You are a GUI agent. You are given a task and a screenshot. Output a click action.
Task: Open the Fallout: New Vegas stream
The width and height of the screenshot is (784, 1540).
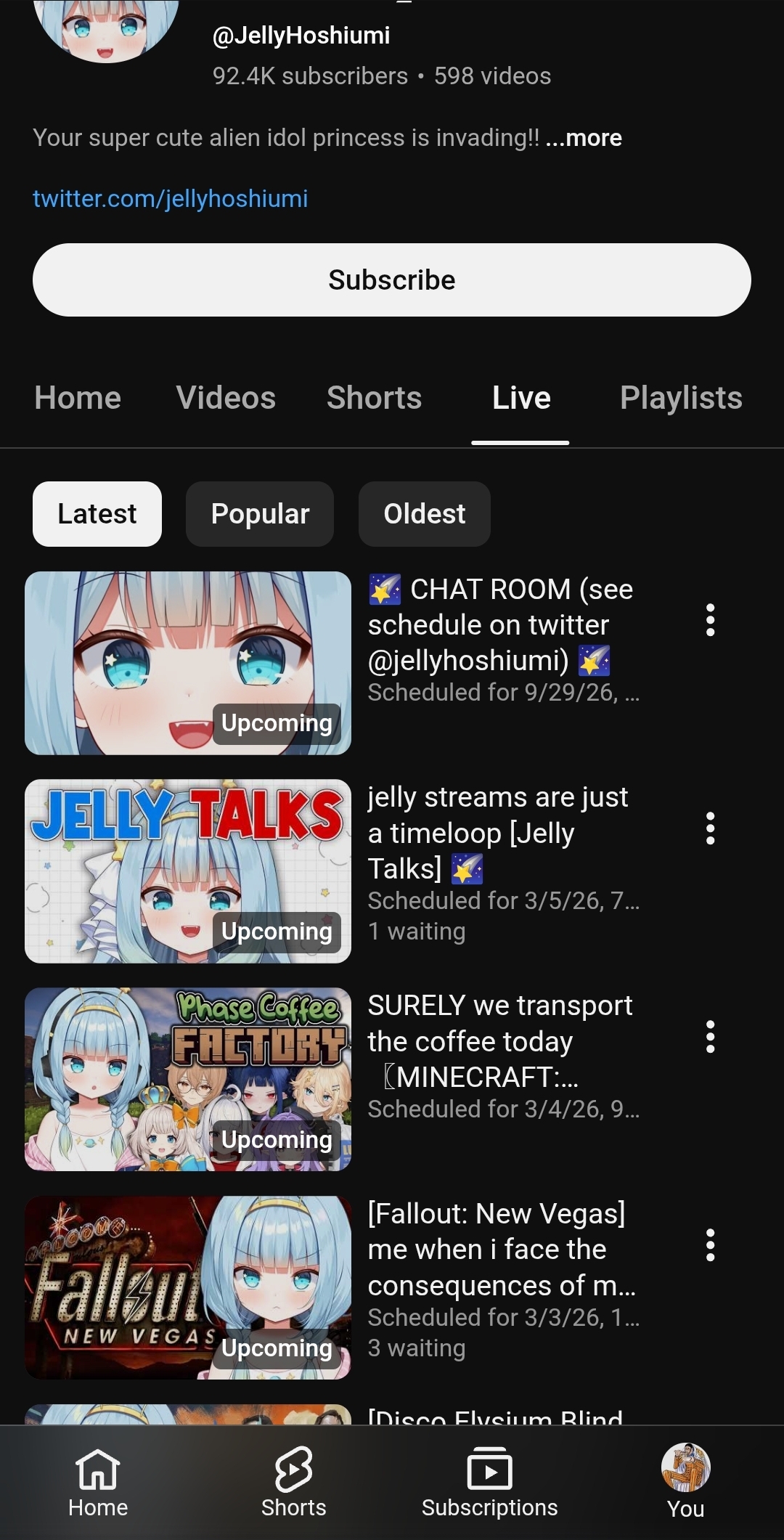point(188,1287)
